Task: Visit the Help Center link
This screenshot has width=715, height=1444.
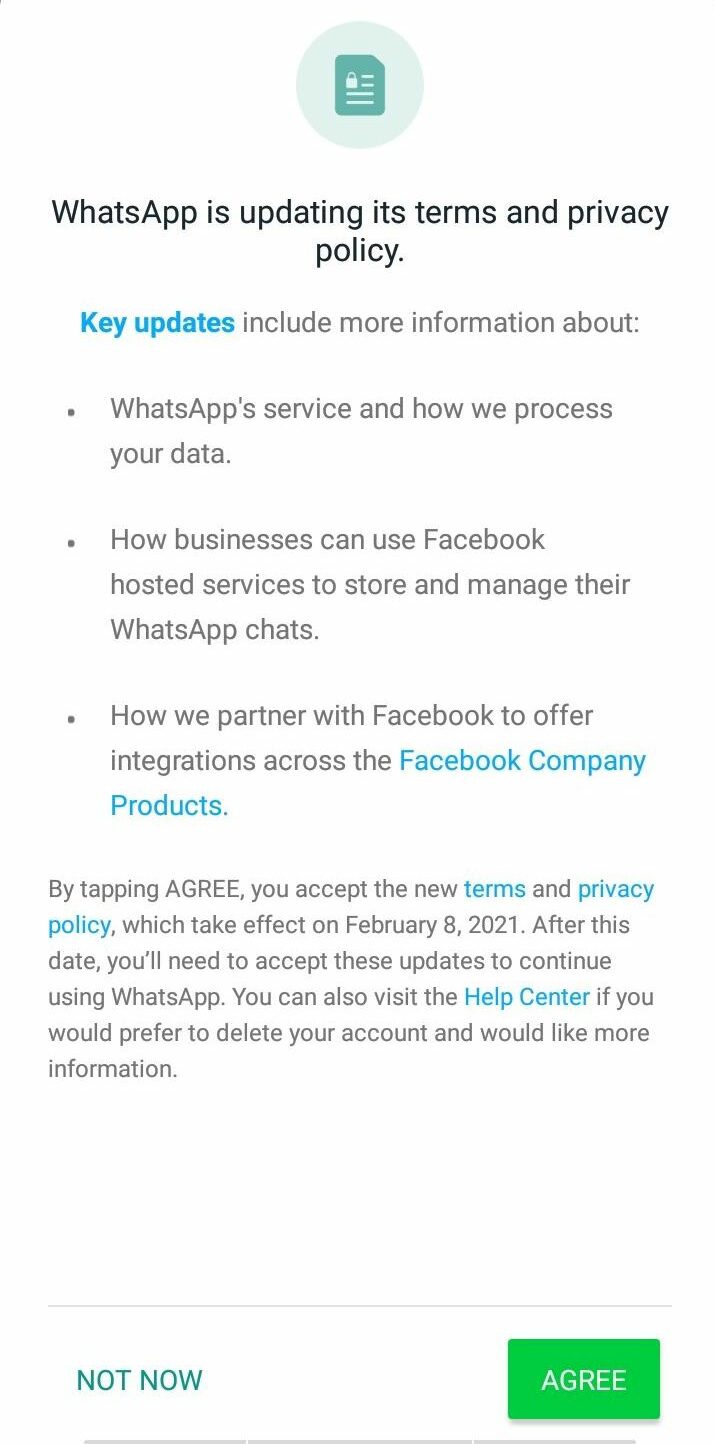Action: pyautogui.click(x=526, y=997)
